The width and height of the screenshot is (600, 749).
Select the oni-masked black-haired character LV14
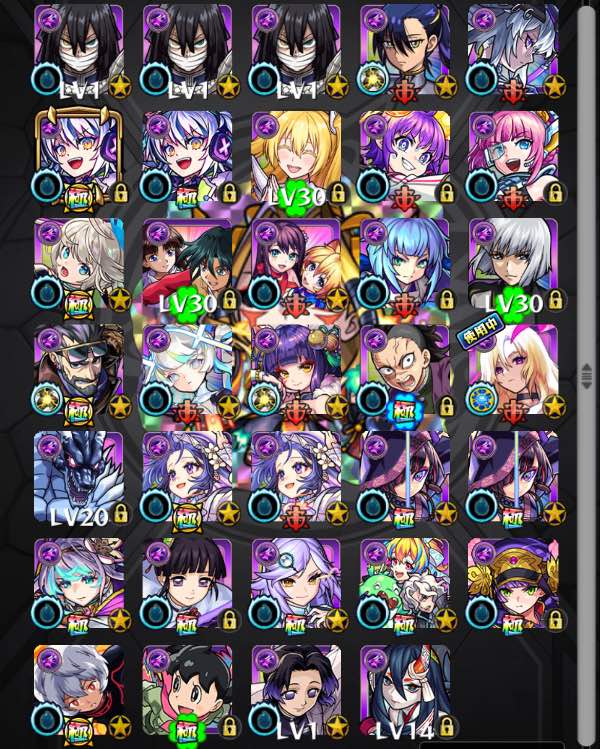[404, 691]
